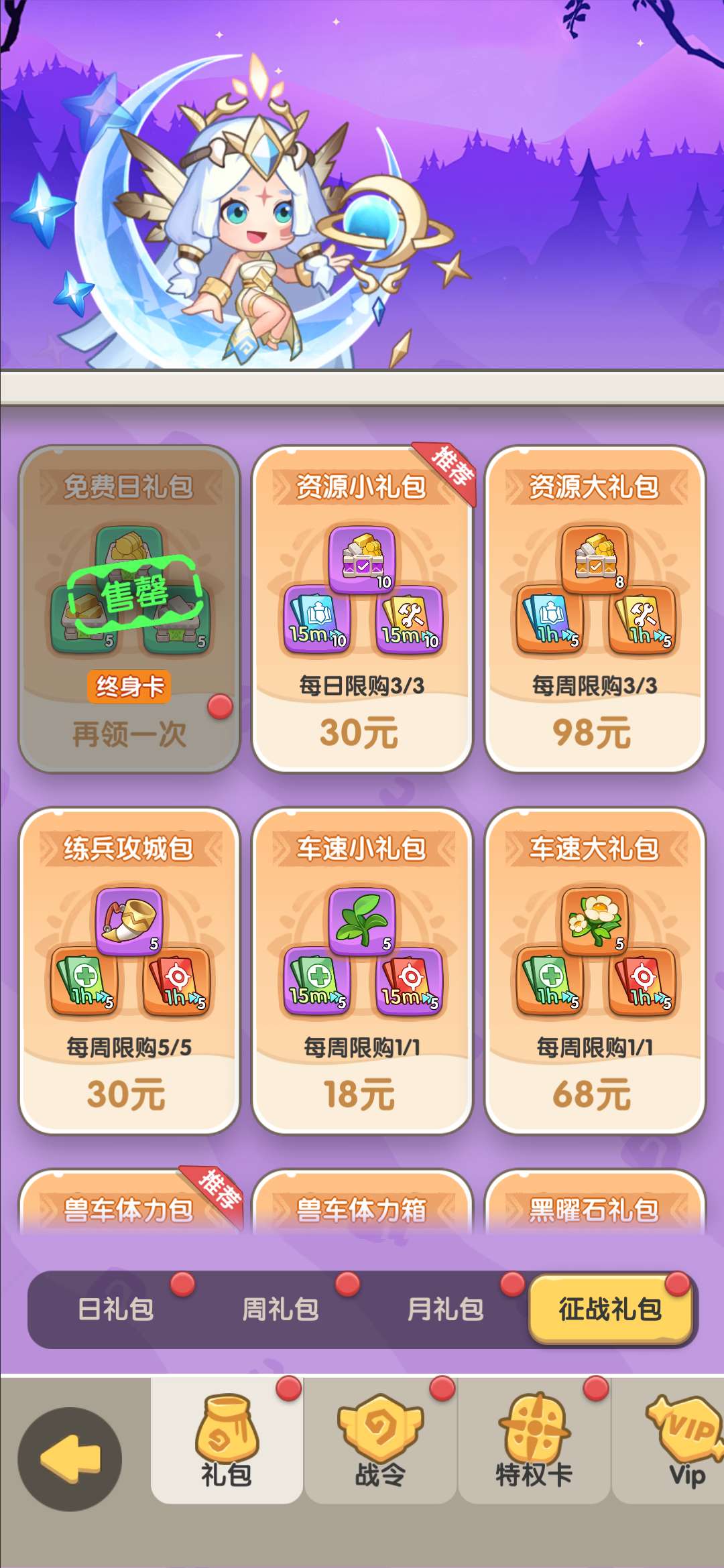Buy 车速大礼包 for 68元
Image resolution: width=724 pixels, height=1568 pixels.
[x=593, y=1094]
